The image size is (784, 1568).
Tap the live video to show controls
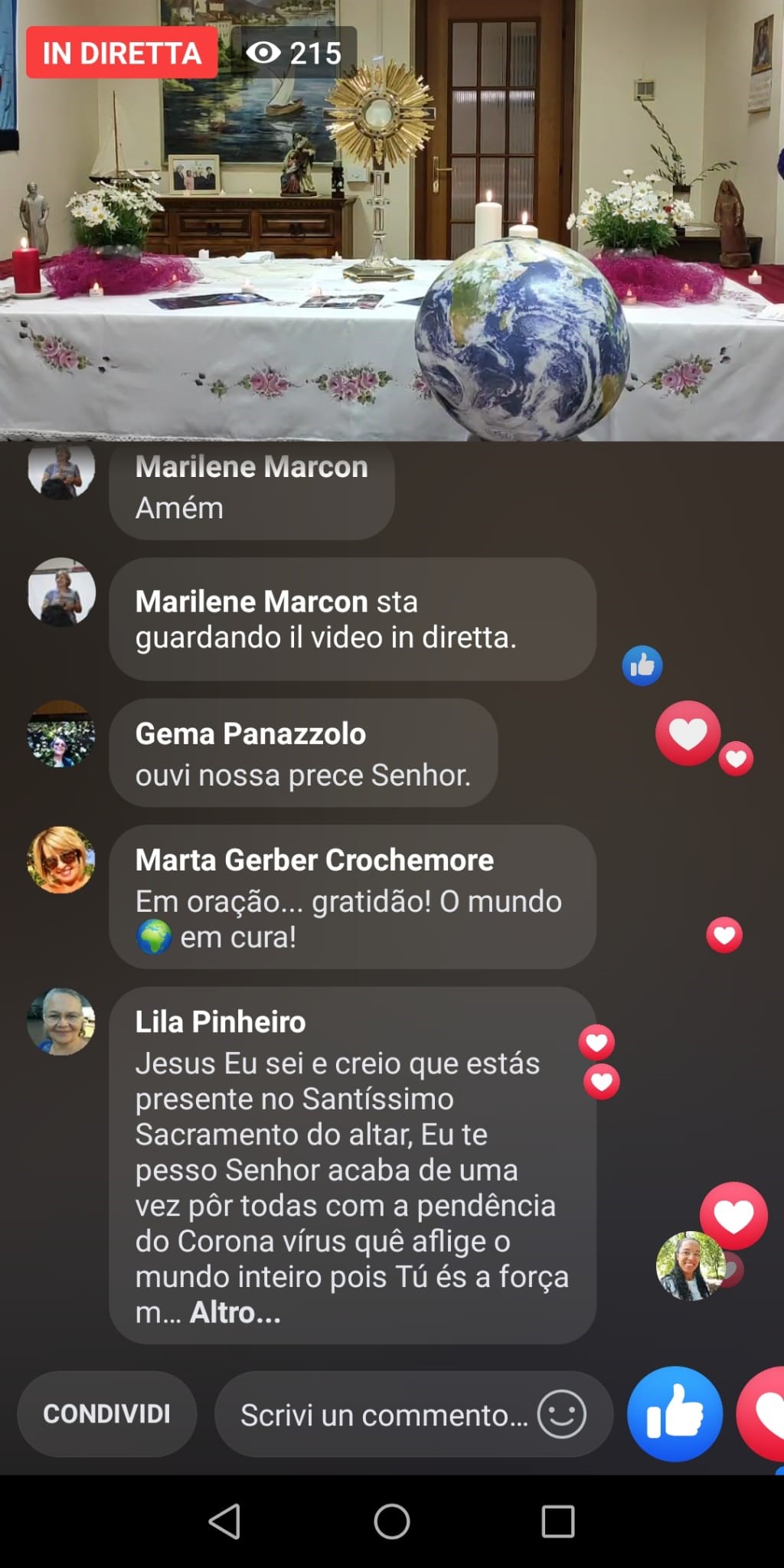[392, 220]
